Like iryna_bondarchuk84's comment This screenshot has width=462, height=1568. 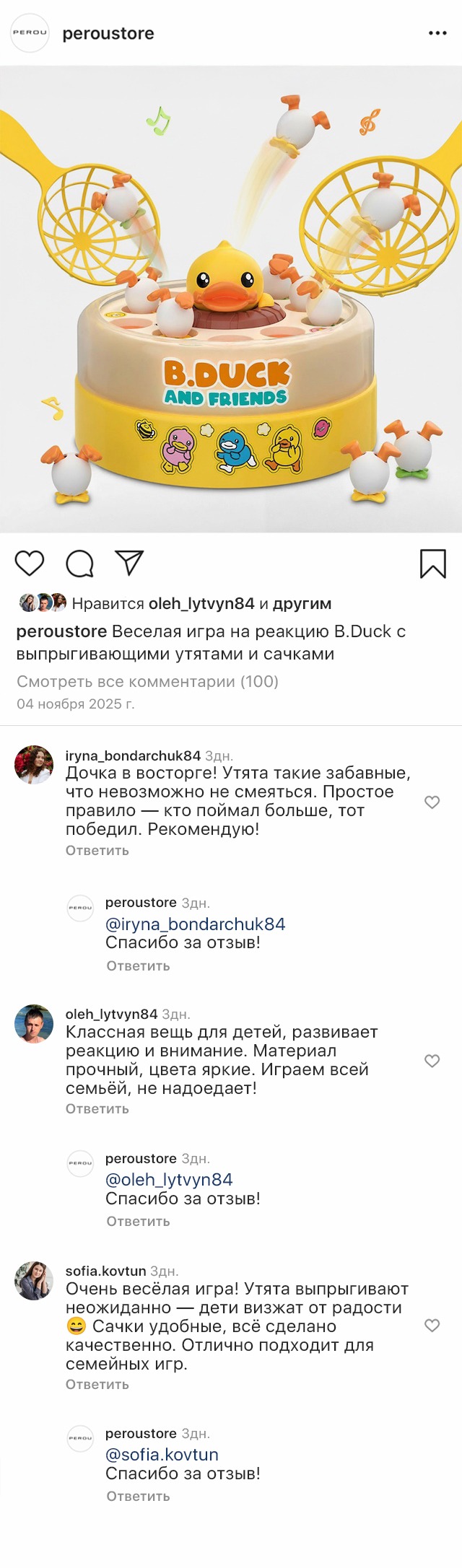click(432, 802)
